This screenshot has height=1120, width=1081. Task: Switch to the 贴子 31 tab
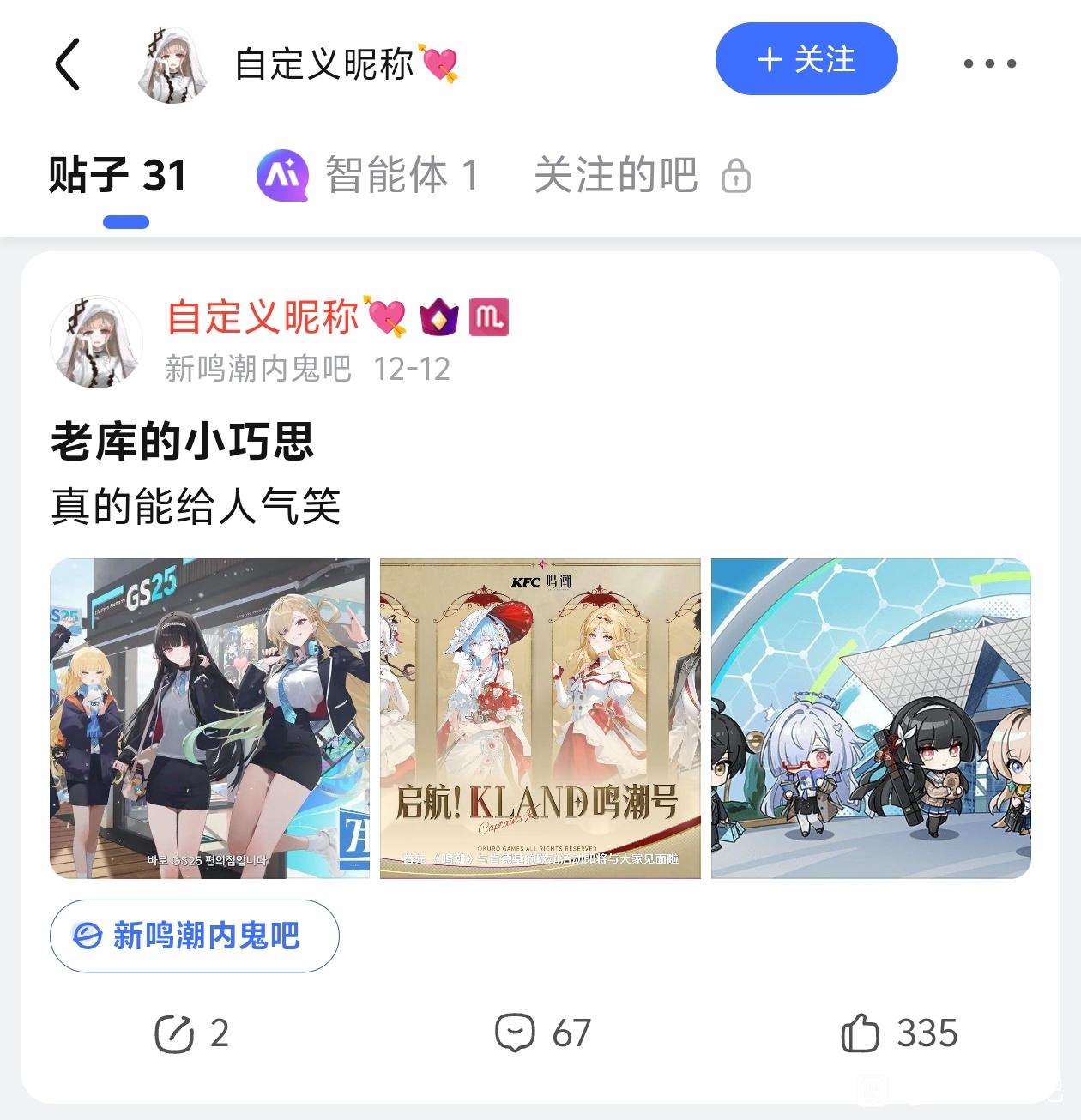118,176
